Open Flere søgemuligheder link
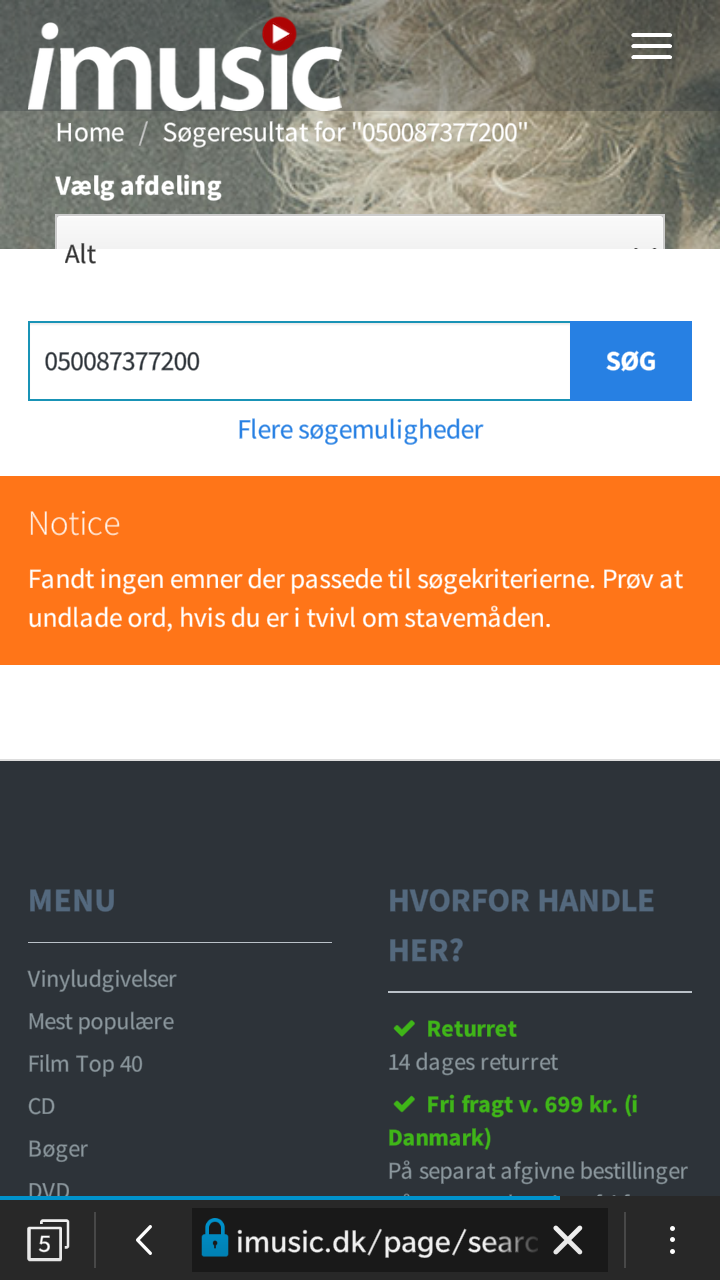720x1280 pixels. (x=360, y=430)
